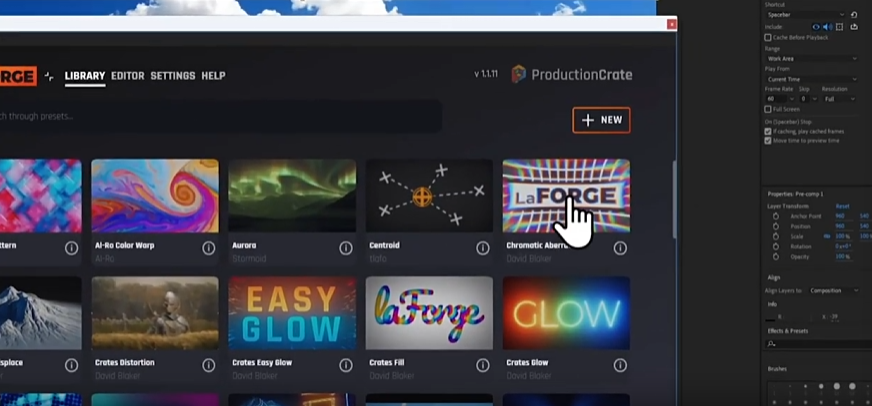Select the Centroid preset

coord(429,196)
